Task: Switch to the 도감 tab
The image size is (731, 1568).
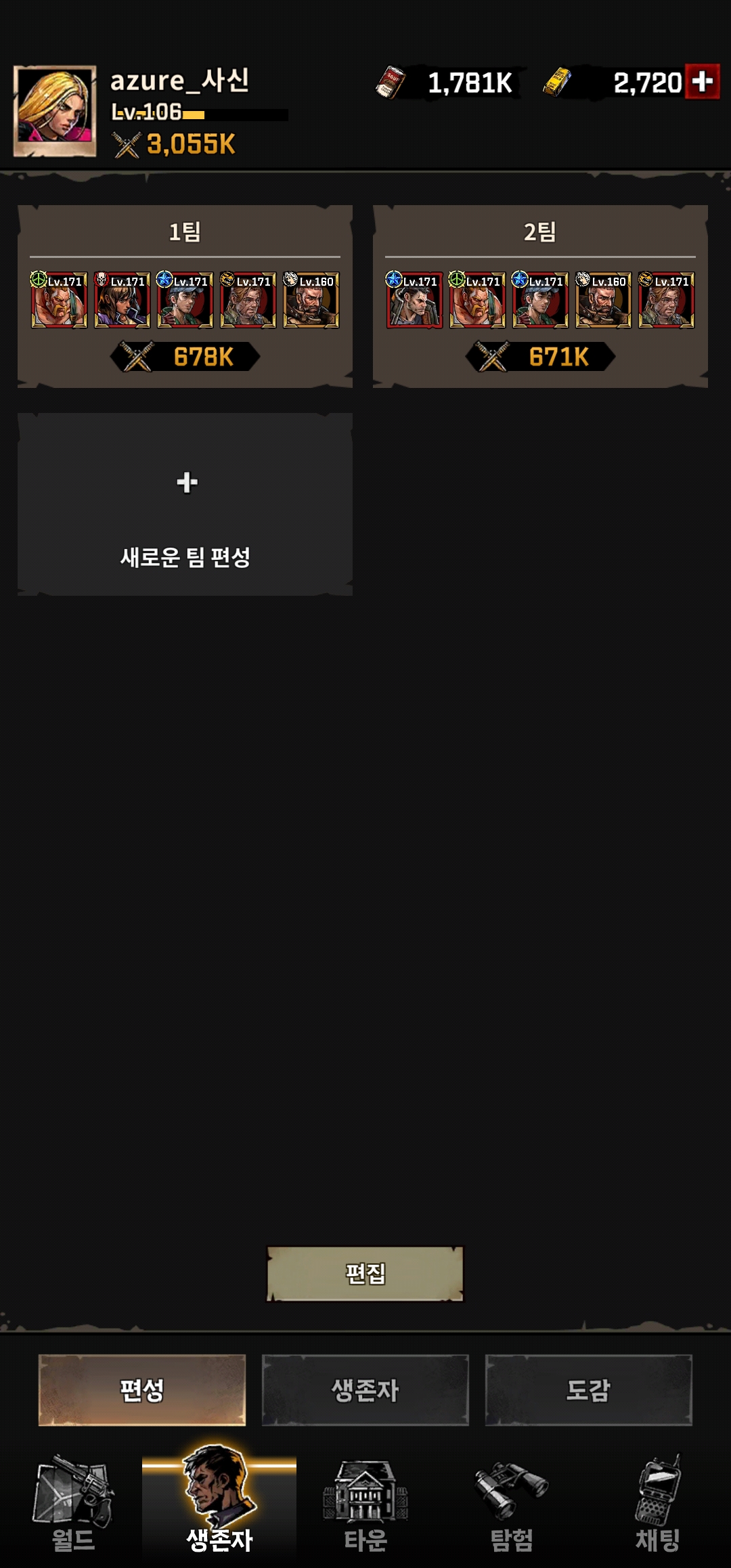Action: (x=589, y=1390)
